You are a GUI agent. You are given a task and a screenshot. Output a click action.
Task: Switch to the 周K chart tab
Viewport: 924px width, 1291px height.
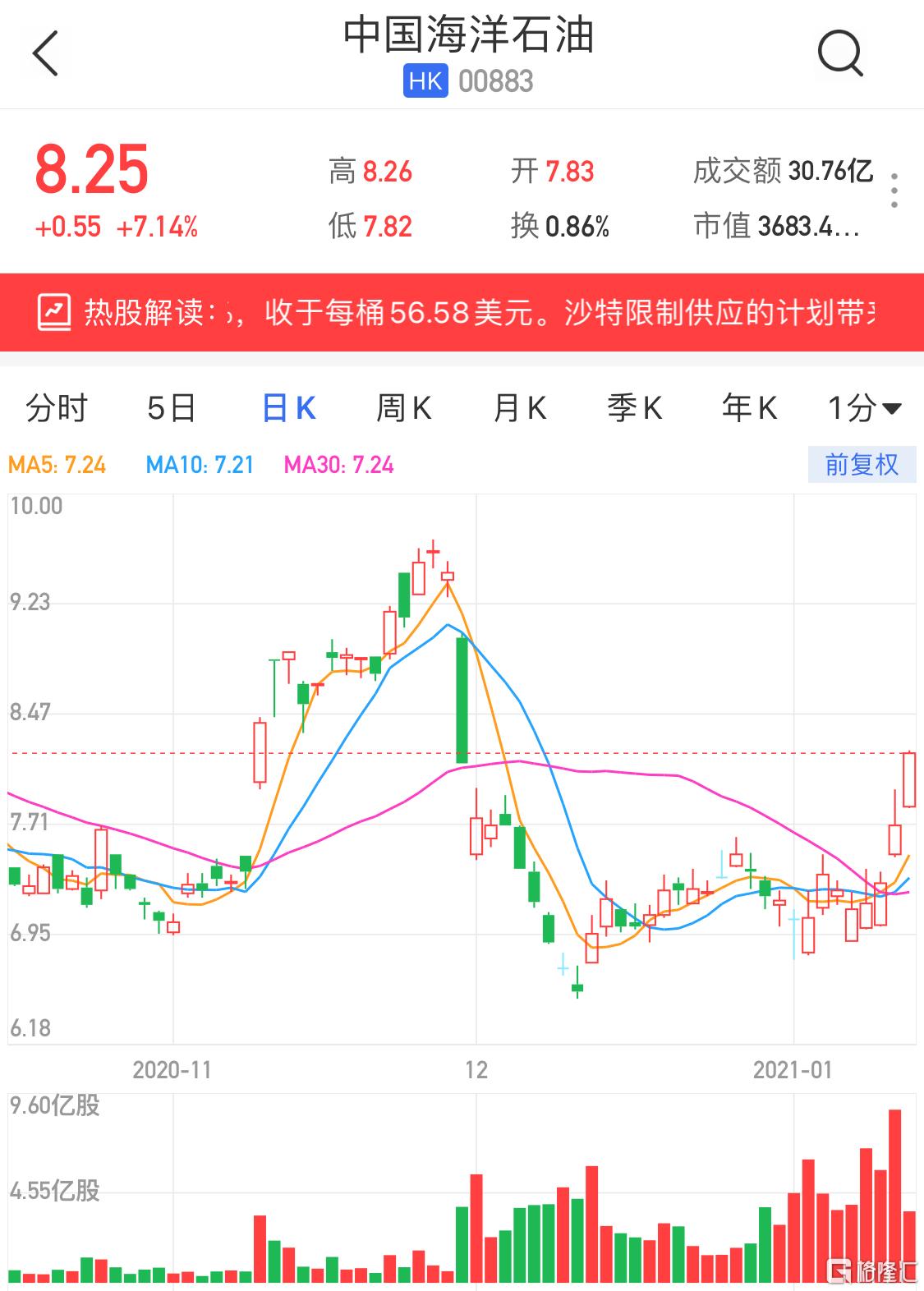pyautogui.click(x=403, y=408)
